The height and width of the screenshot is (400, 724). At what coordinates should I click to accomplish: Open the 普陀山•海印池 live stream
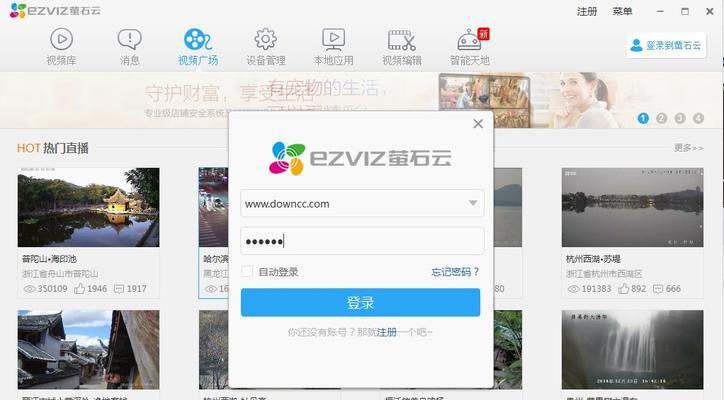point(88,208)
